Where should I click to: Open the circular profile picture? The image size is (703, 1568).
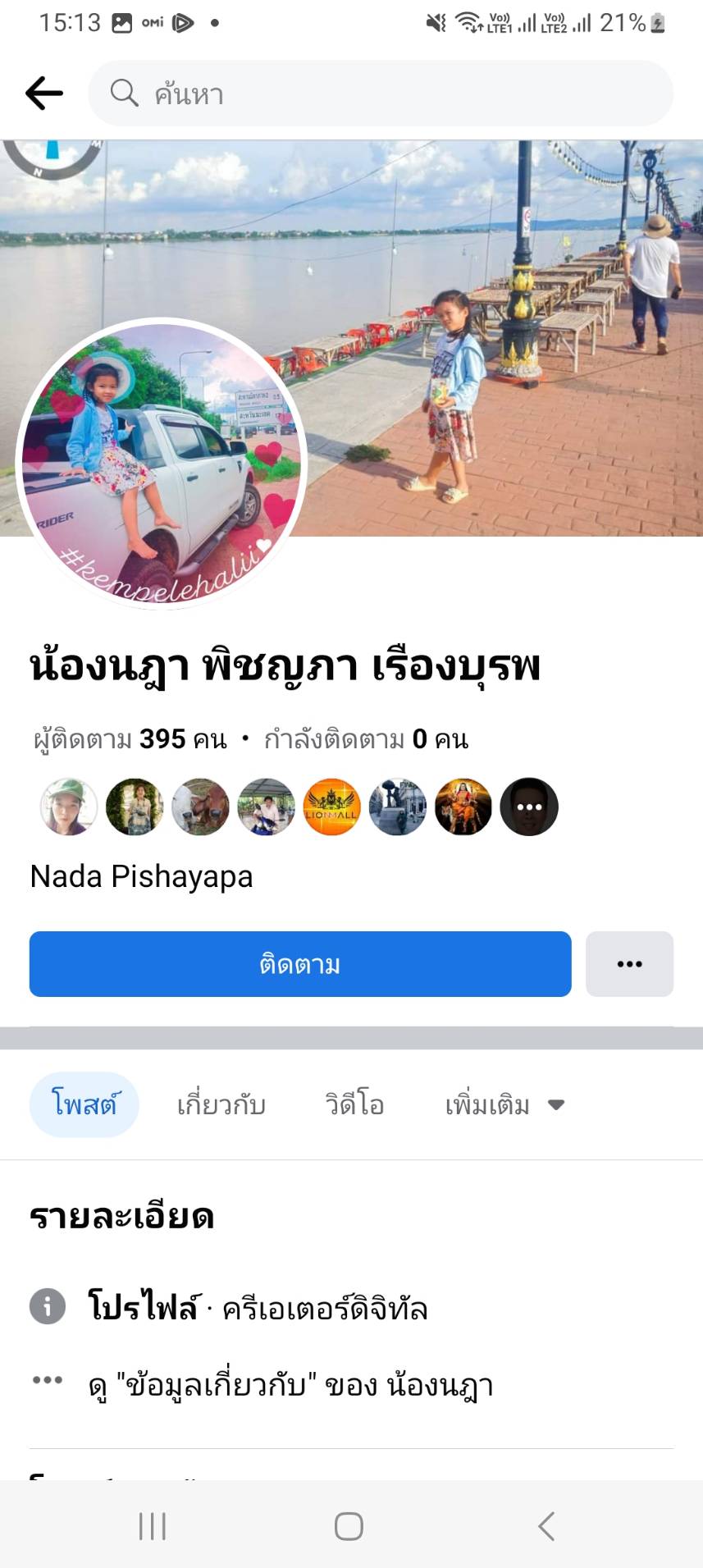[162, 464]
